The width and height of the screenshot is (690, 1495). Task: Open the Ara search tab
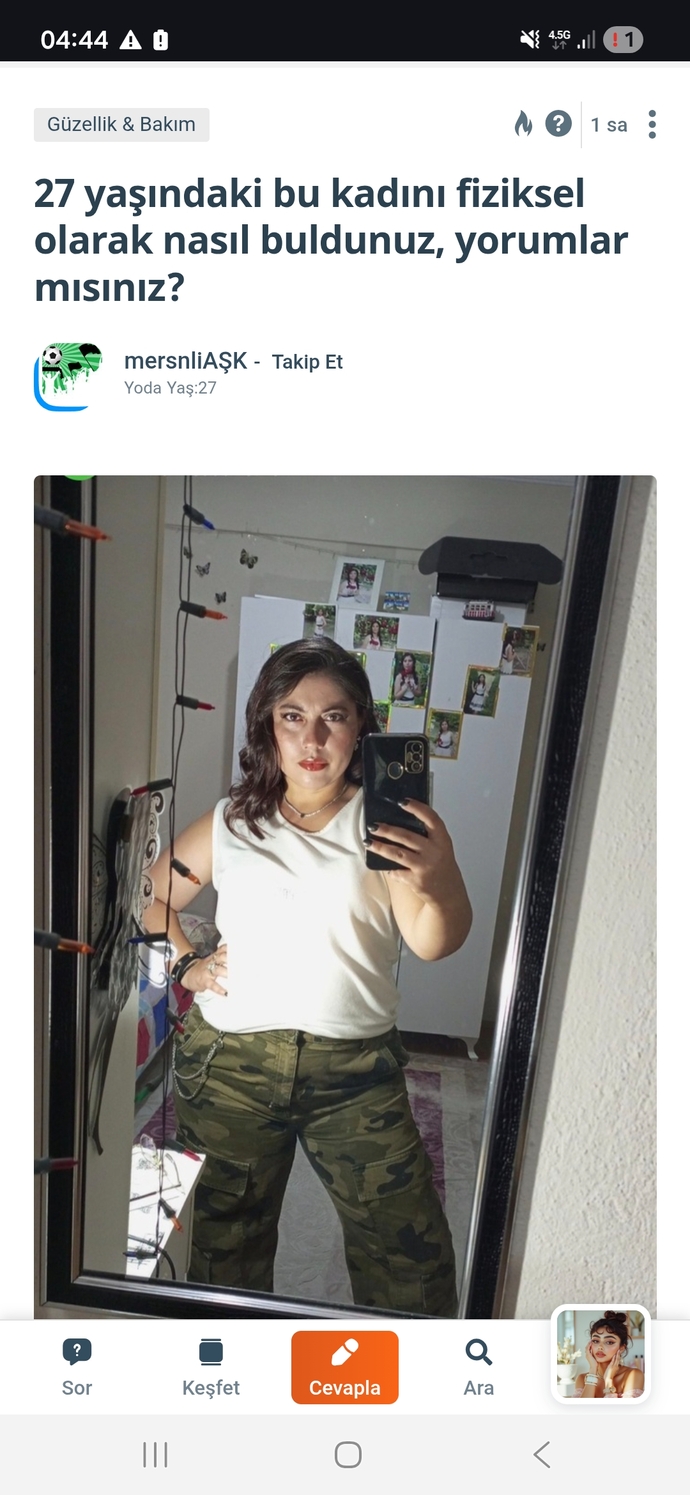coord(479,1367)
